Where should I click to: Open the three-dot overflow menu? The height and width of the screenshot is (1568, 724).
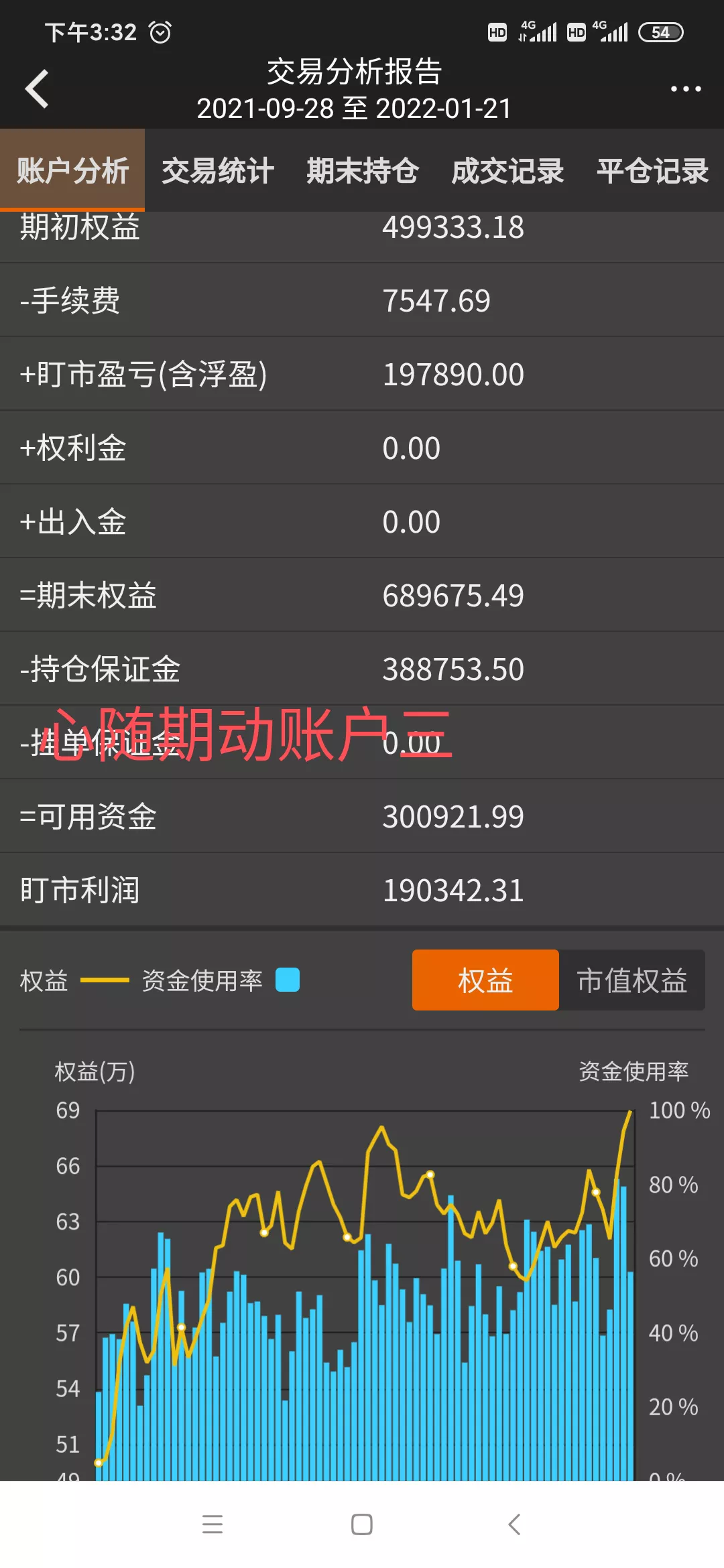click(x=685, y=89)
